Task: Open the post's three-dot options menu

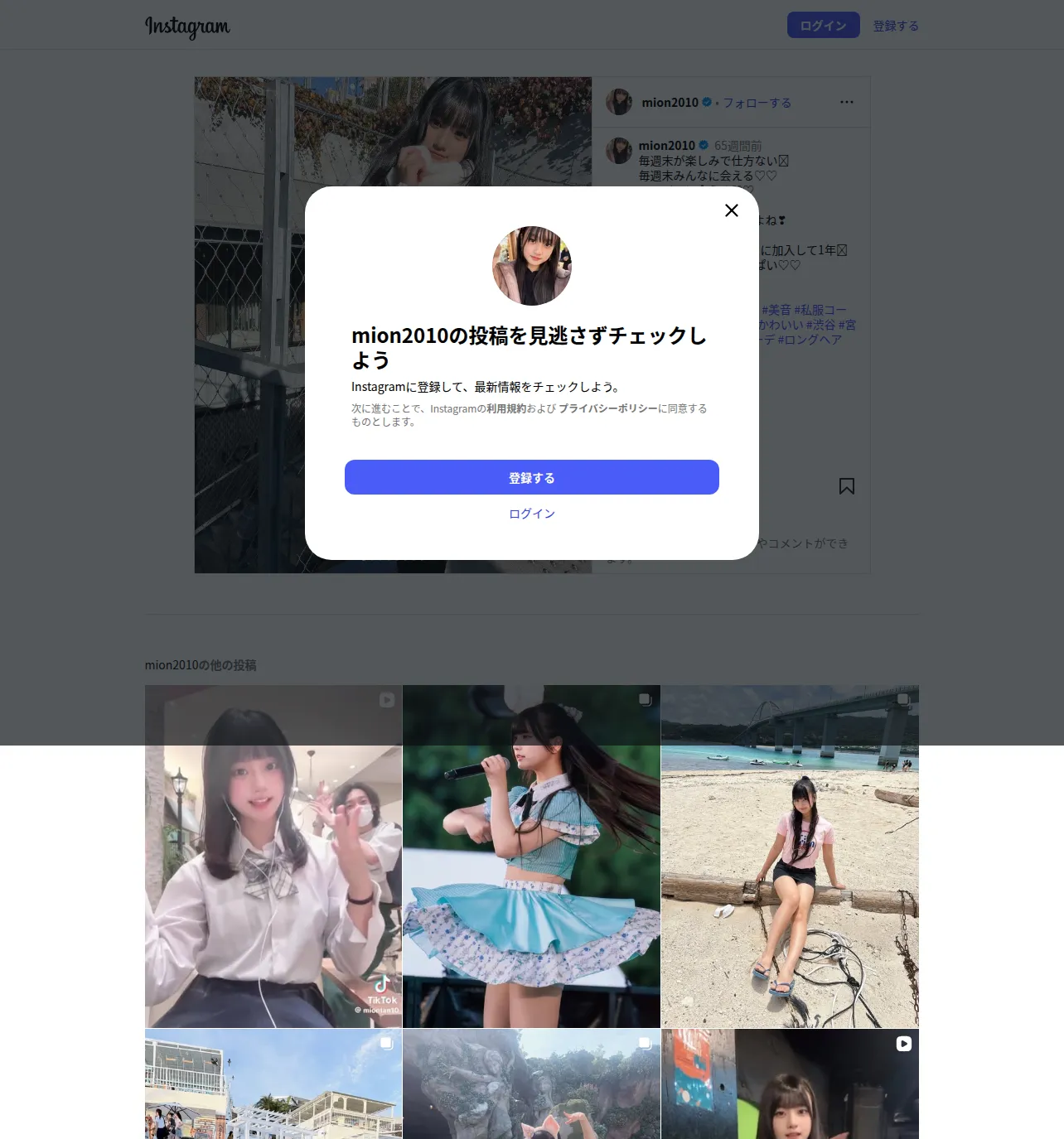Action: 847,102
